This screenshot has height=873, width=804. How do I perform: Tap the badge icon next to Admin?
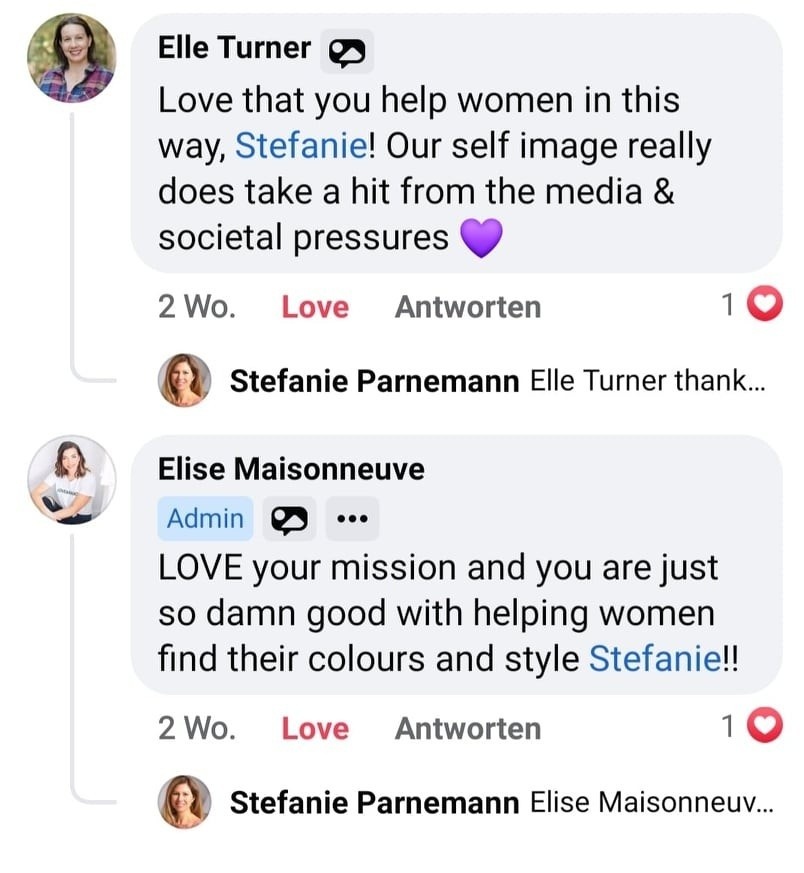[289, 518]
